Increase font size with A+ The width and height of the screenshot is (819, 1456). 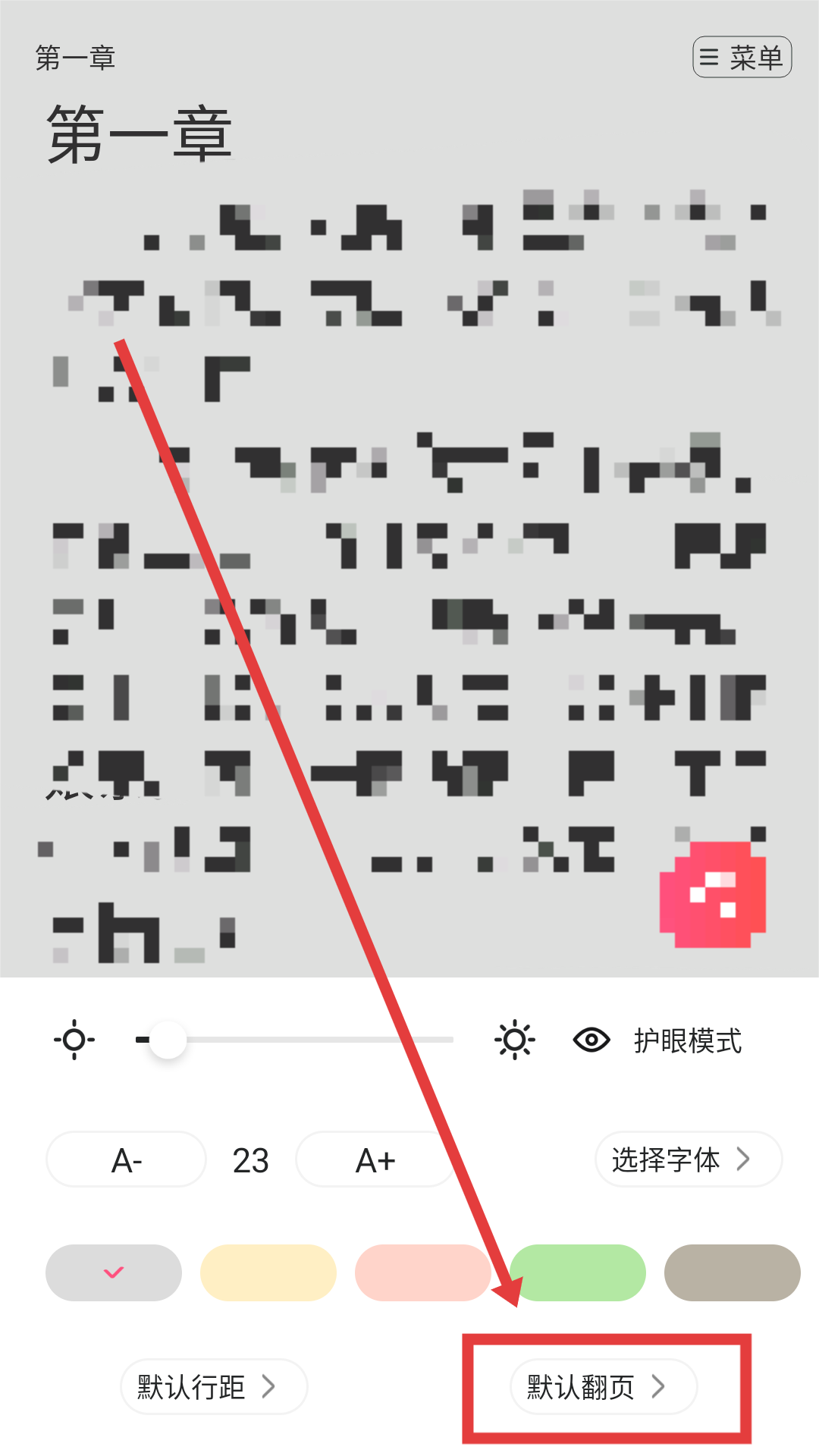(x=375, y=1160)
